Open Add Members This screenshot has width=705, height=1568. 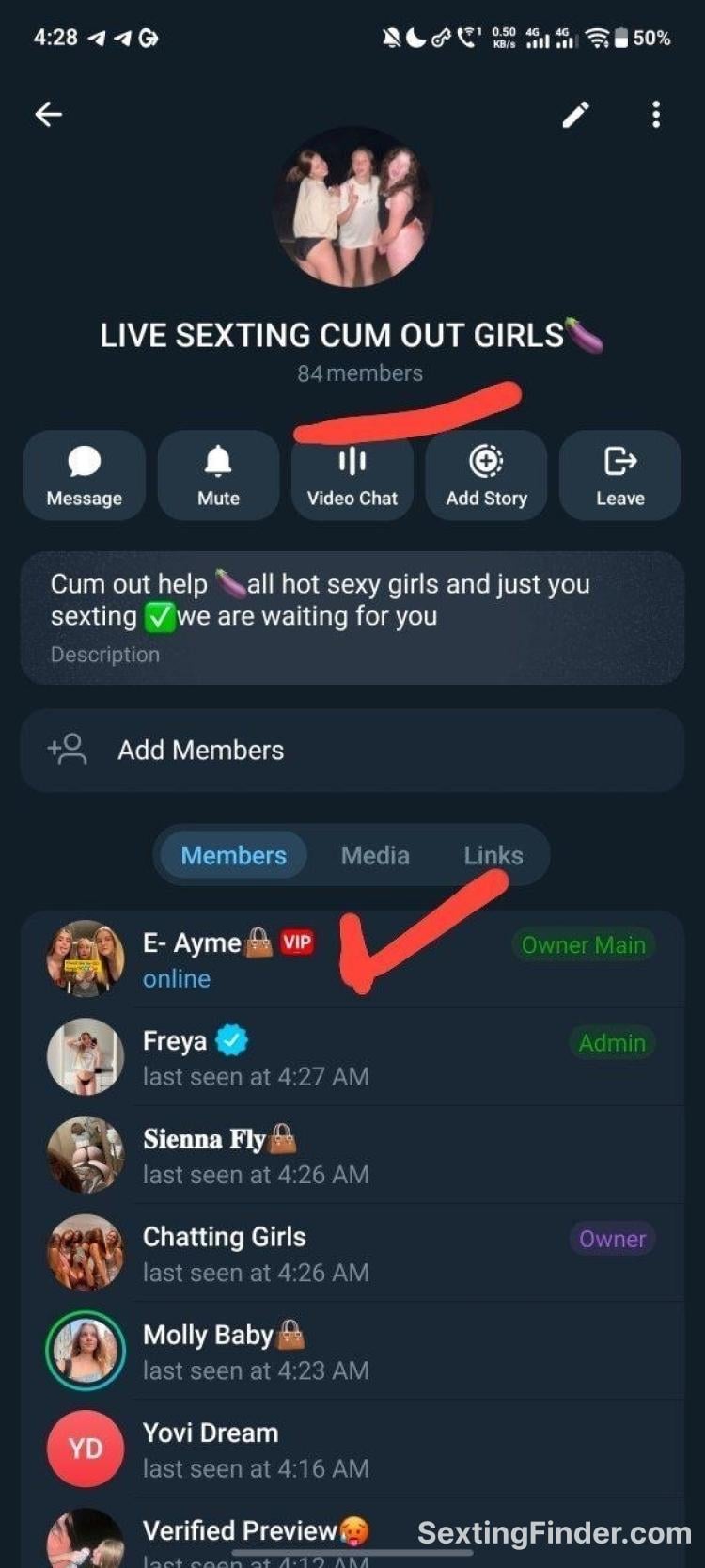click(x=352, y=750)
